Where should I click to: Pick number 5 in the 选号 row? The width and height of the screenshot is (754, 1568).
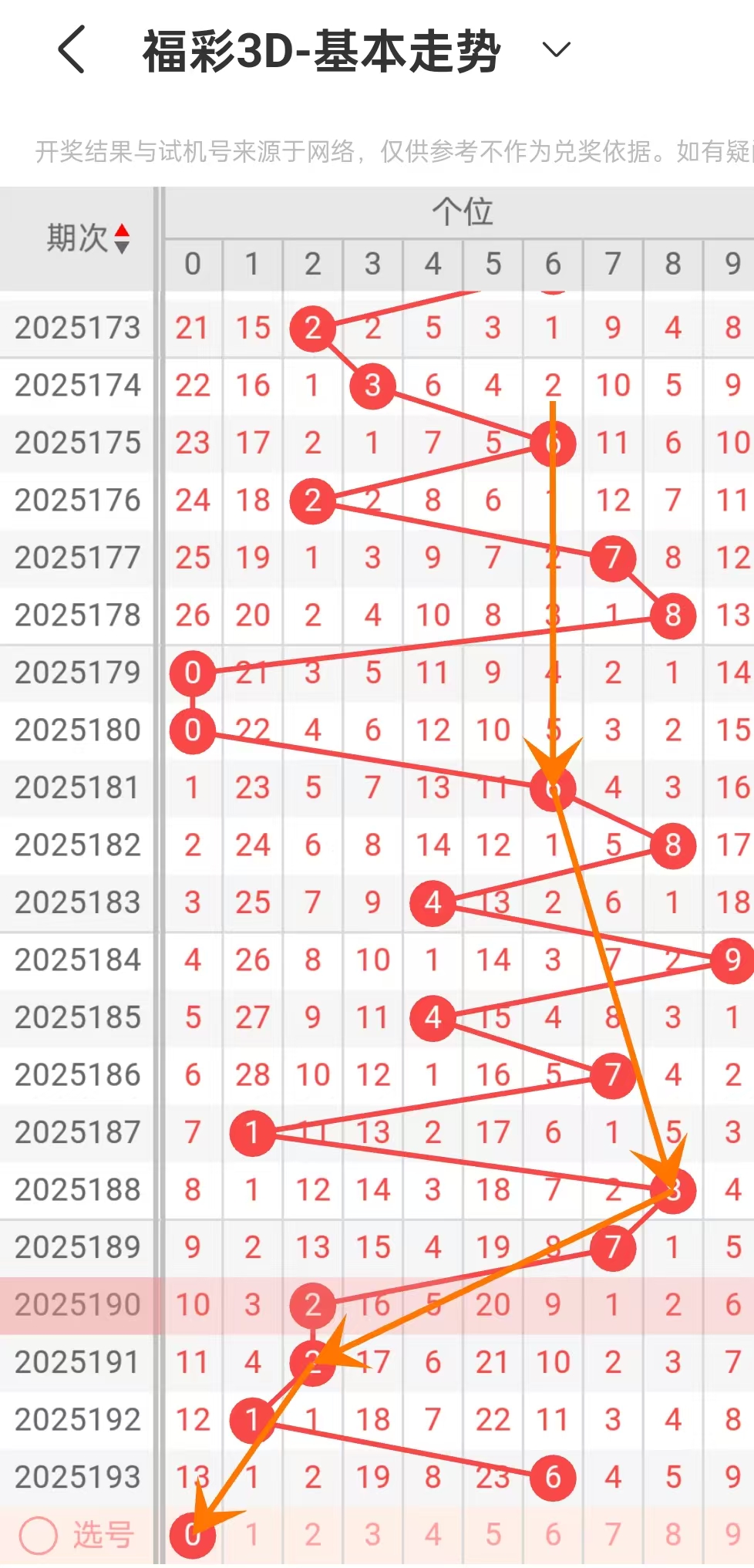coord(493,1535)
